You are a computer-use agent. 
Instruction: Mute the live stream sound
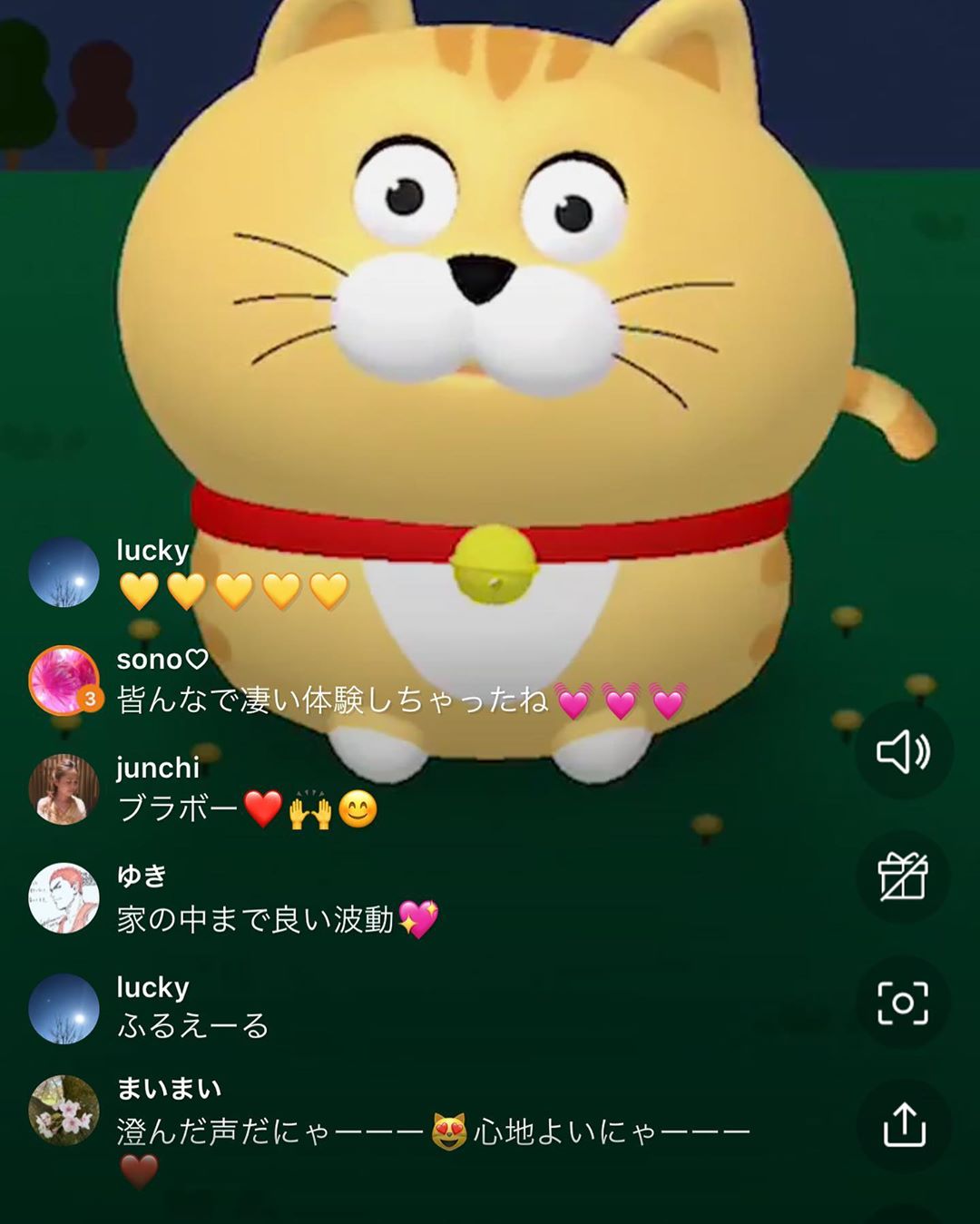pyautogui.click(x=903, y=751)
